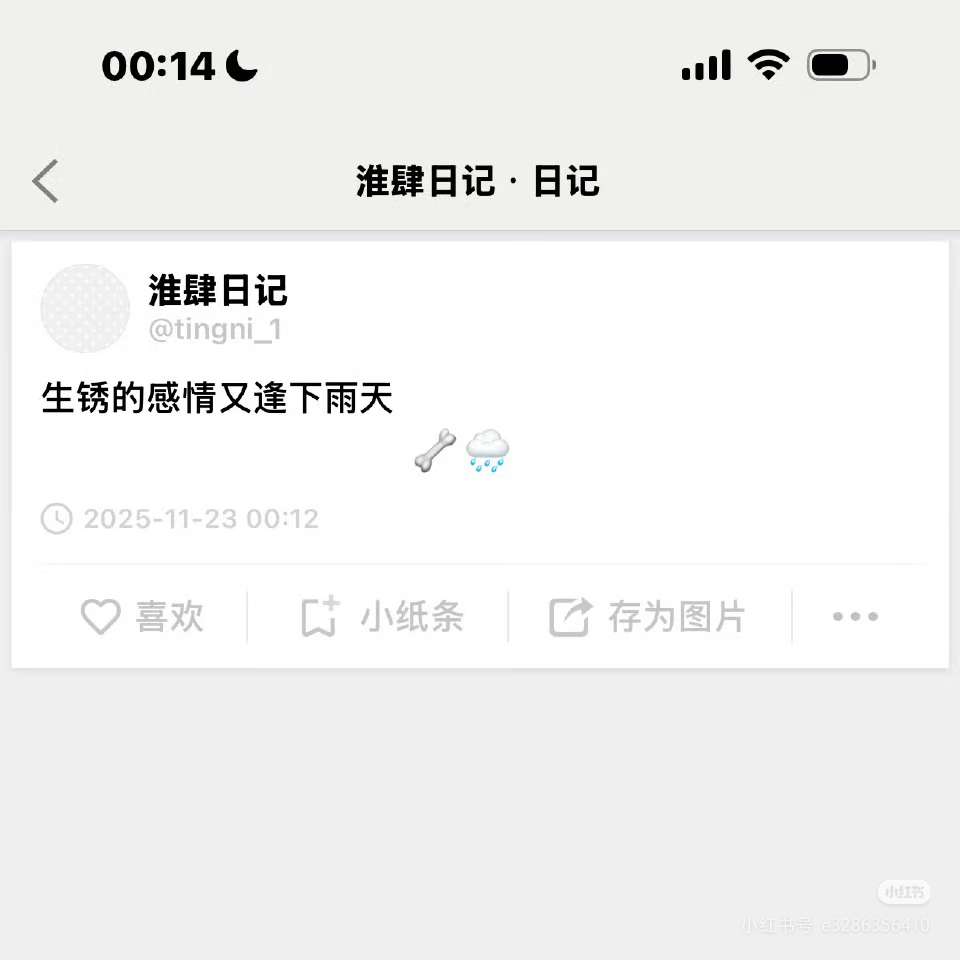Like this diary entry with 喜欢
The height and width of the screenshot is (960, 960).
(x=142, y=617)
